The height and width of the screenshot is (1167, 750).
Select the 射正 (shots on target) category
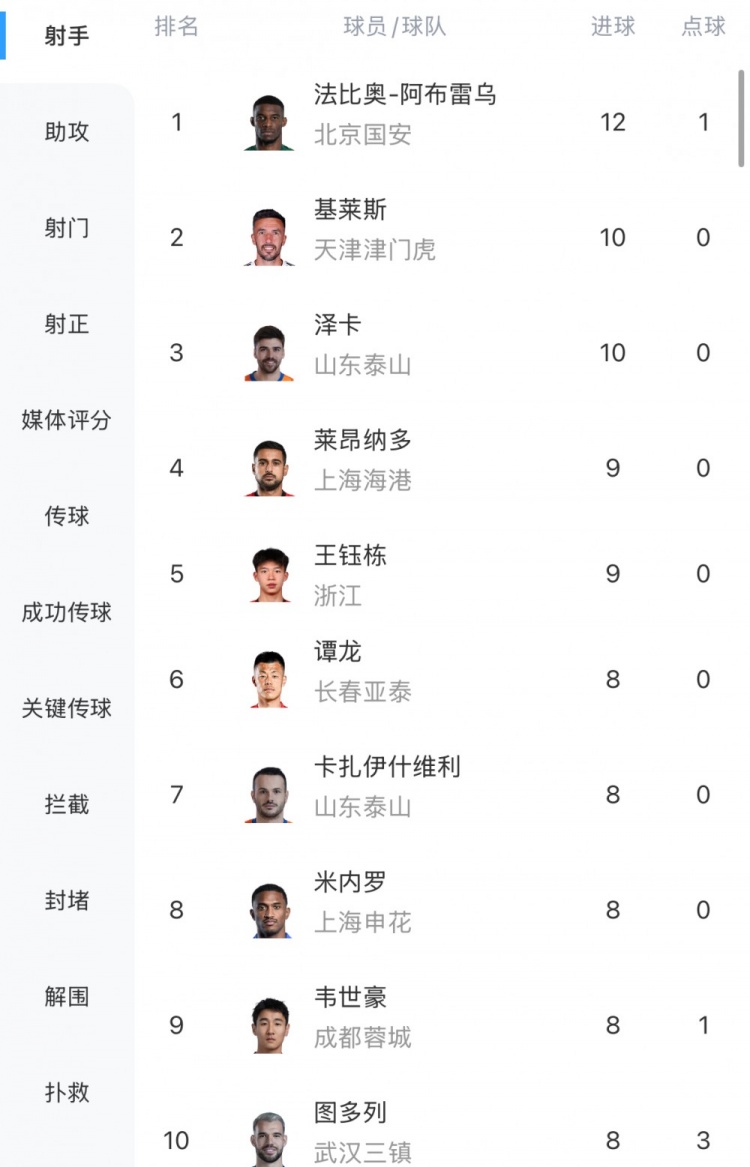tap(65, 324)
